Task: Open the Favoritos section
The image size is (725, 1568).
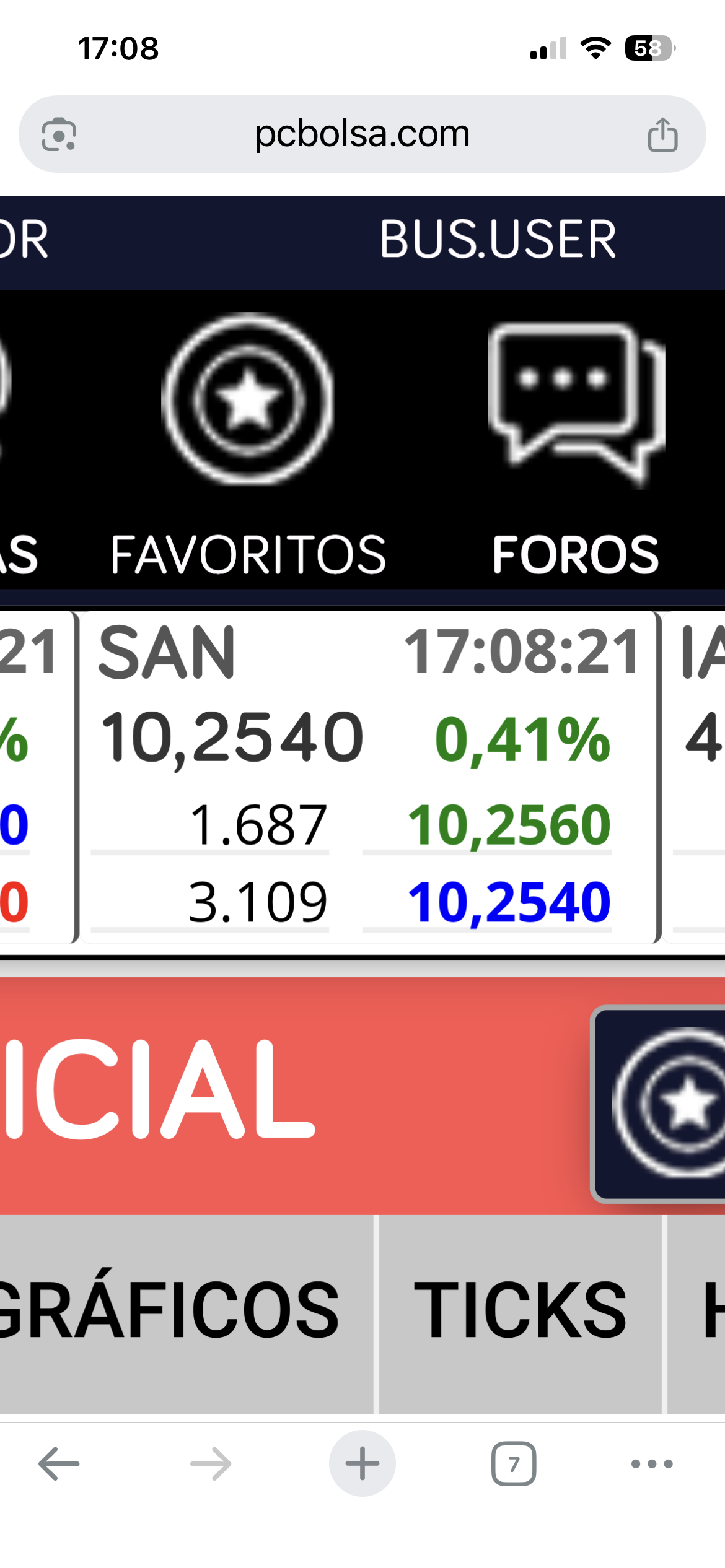Action: [x=248, y=446]
